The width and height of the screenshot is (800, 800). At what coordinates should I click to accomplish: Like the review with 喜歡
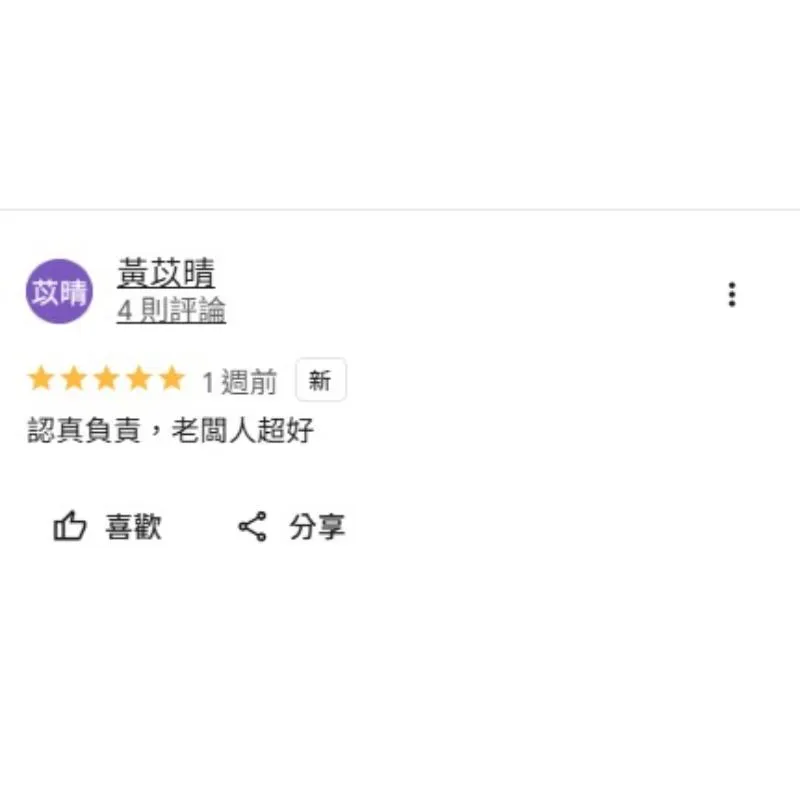(107, 526)
